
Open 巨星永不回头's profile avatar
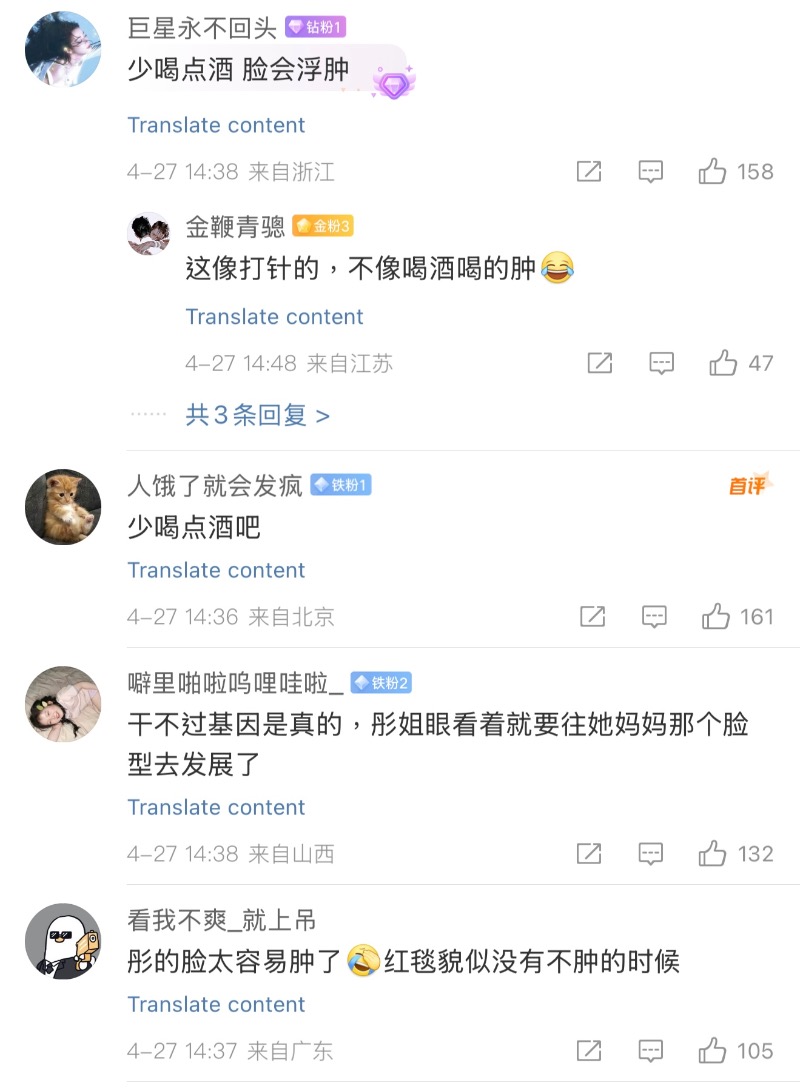pos(63,49)
